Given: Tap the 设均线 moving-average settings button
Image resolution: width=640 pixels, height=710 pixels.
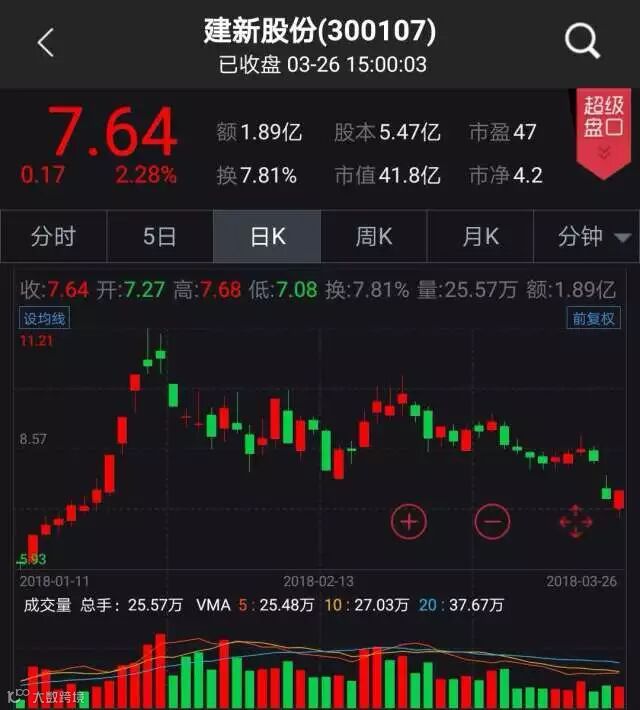Looking at the screenshot, I should coord(45,319).
